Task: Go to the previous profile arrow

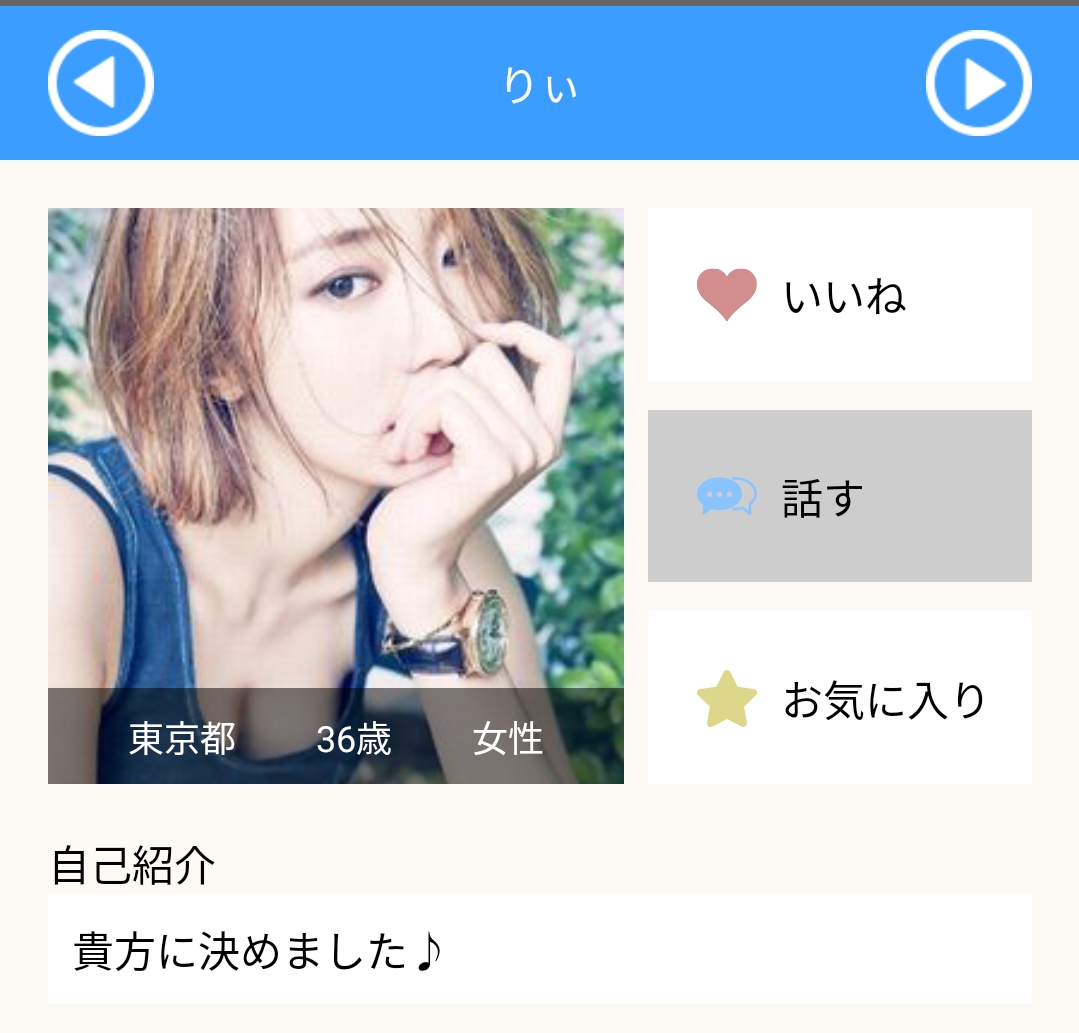Action: [100, 84]
